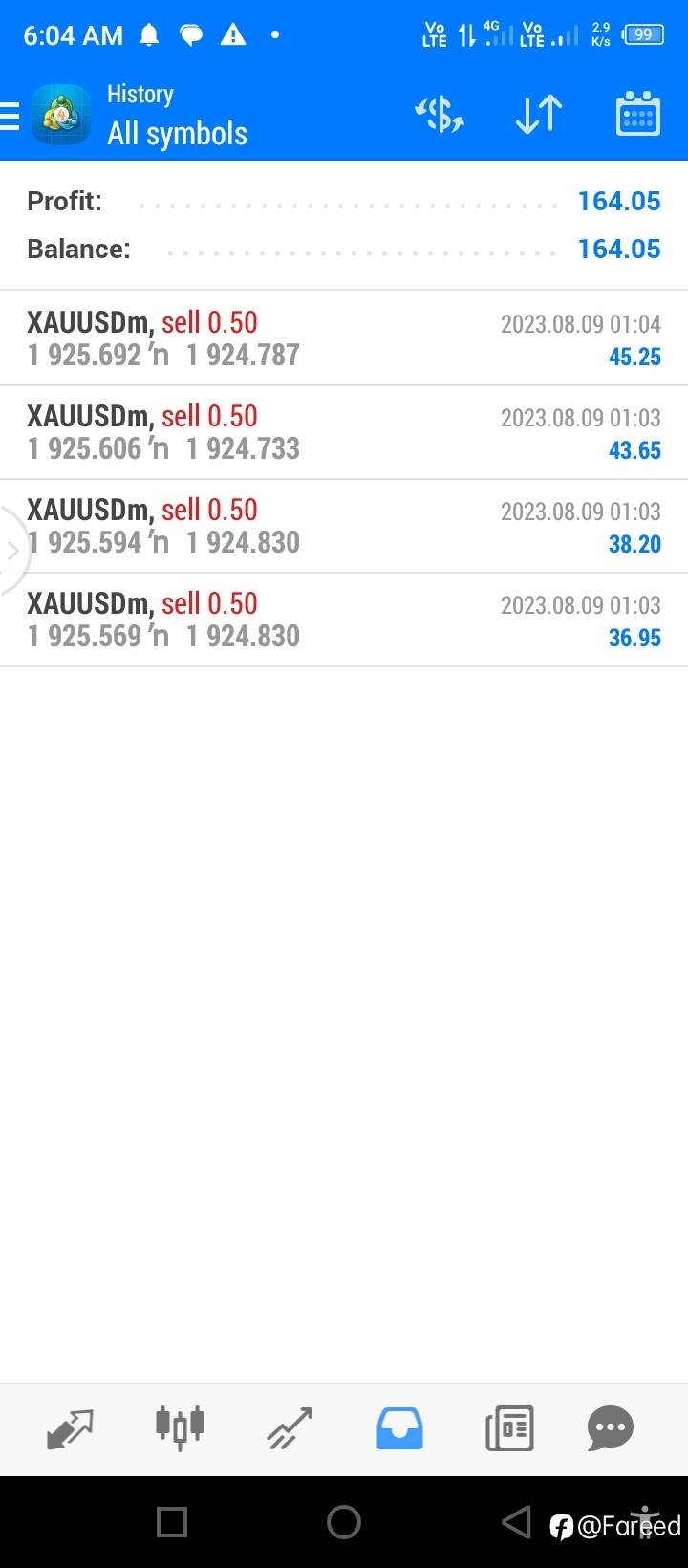Image resolution: width=688 pixels, height=1568 pixels.
Task: Open the hamburger drawer menu
Action: pyautogui.click(x=10, y=116)
